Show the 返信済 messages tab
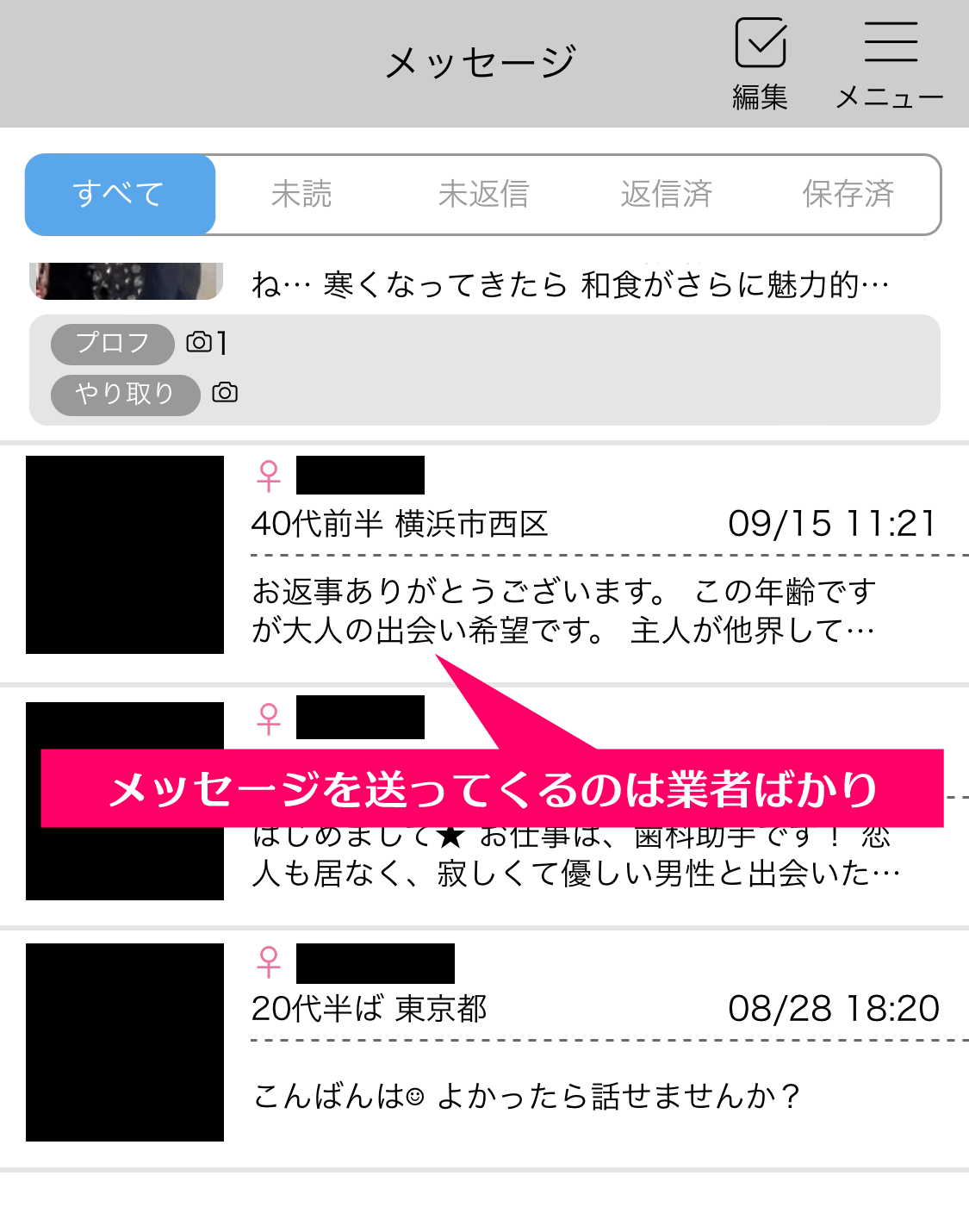The width and height of the screenshot is (969, 1232). (666, 195)
